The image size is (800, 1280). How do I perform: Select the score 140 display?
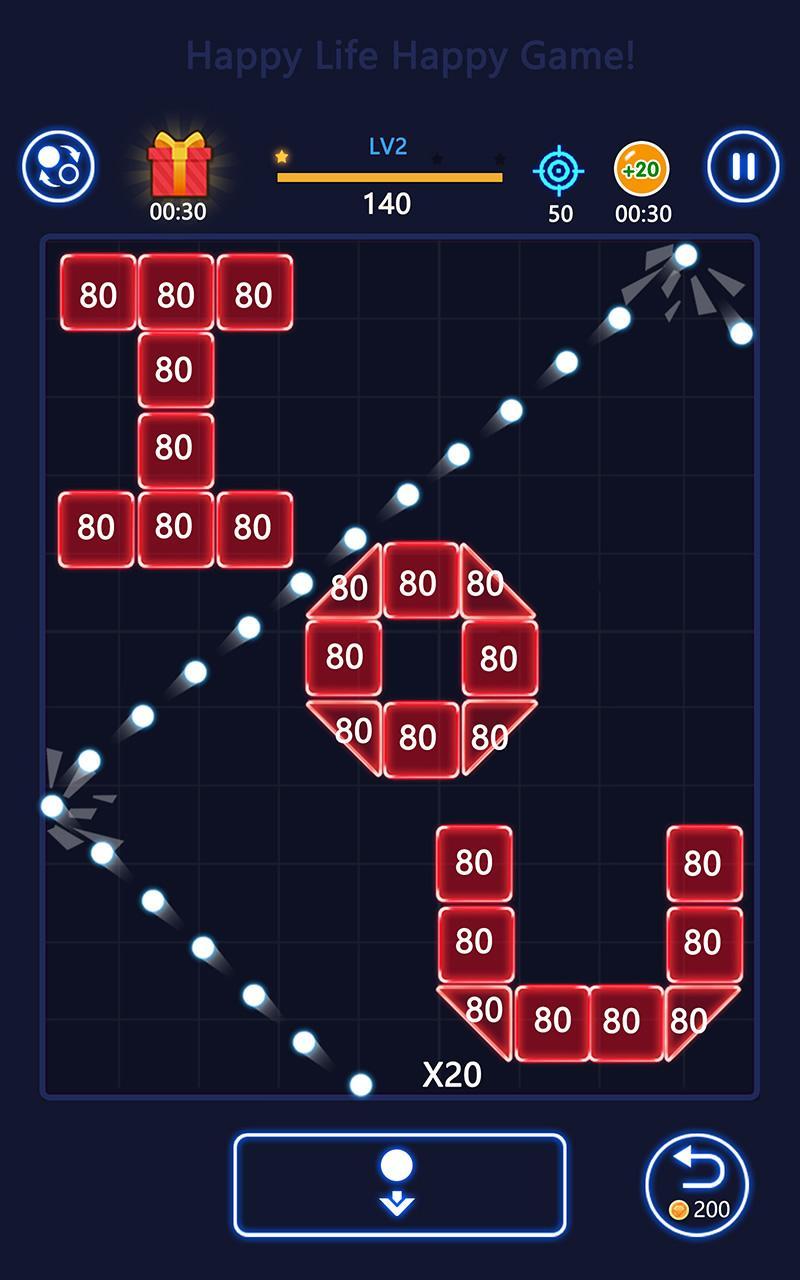(390, 204)
